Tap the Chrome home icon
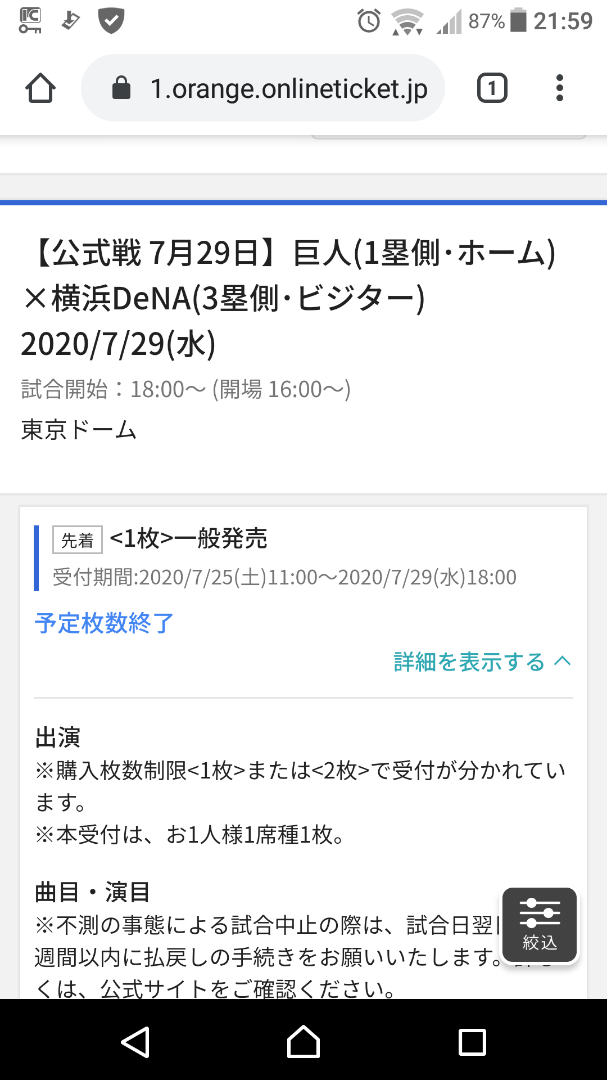 (40, 88)
